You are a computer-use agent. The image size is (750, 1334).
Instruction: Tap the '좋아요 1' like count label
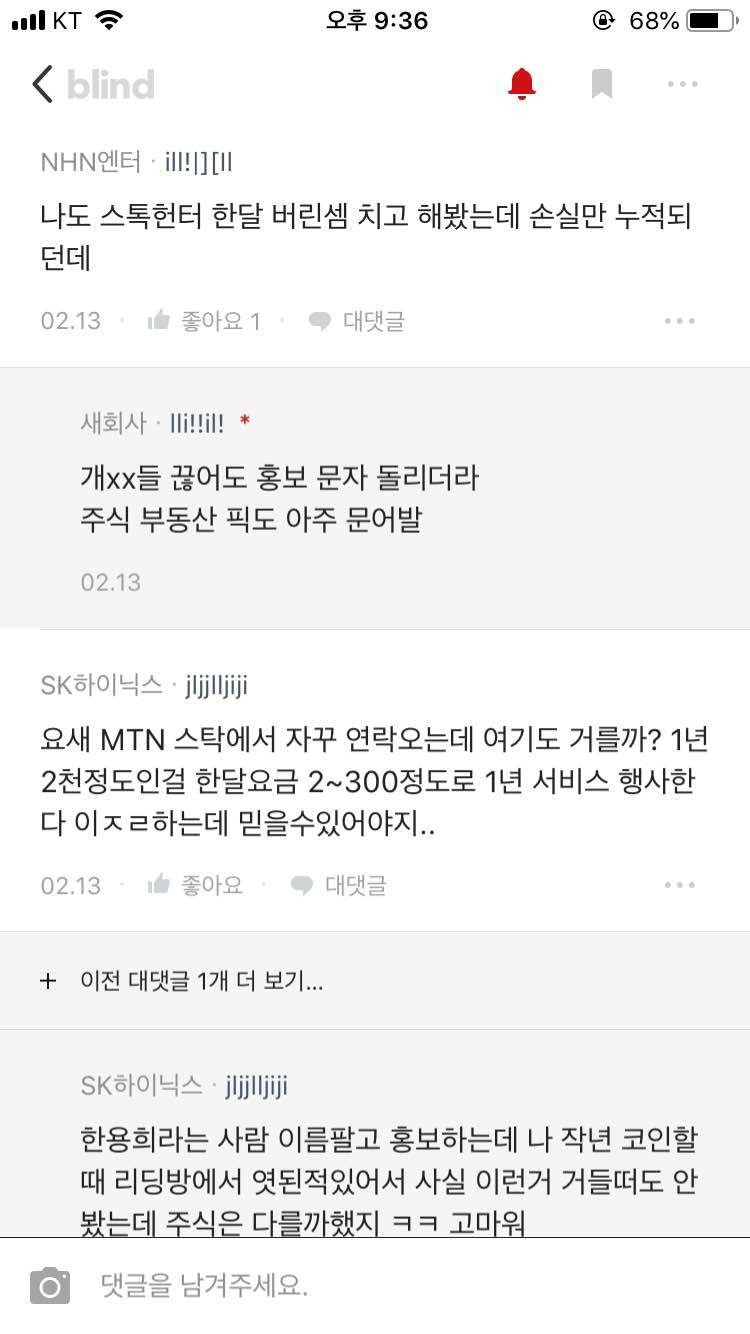(222, 321)
